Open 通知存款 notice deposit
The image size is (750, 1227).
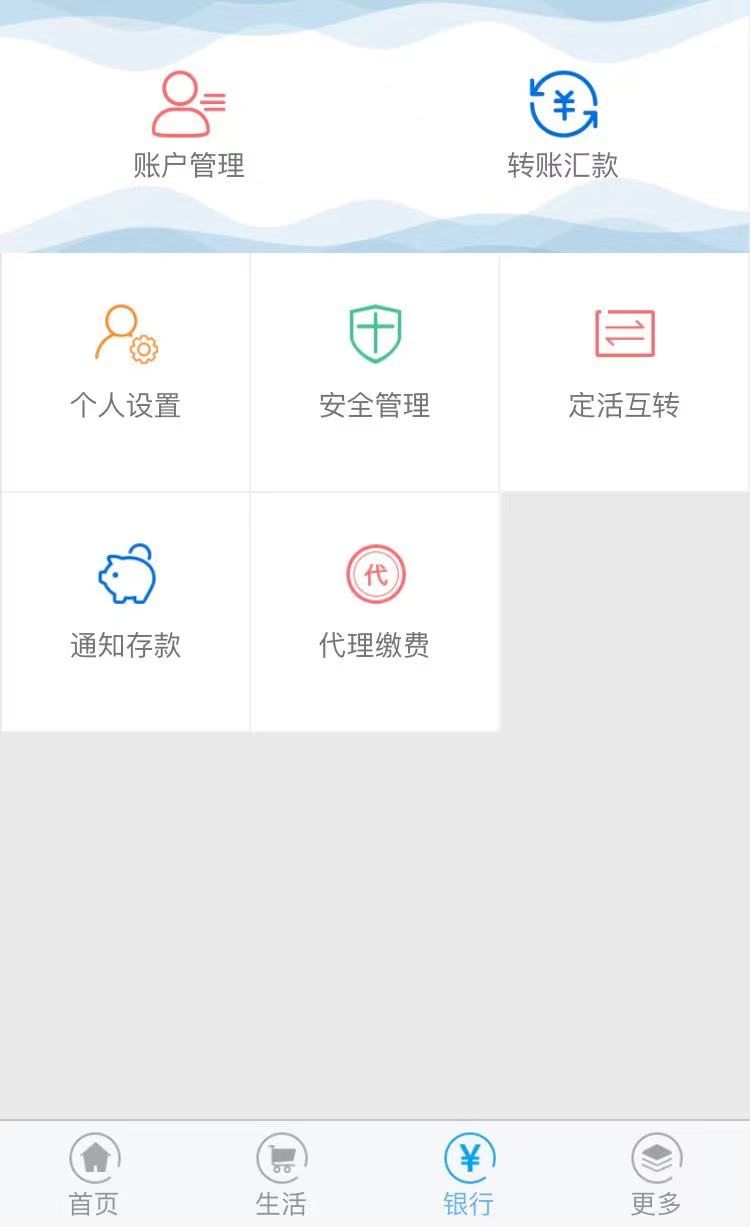tap(125, 612)
